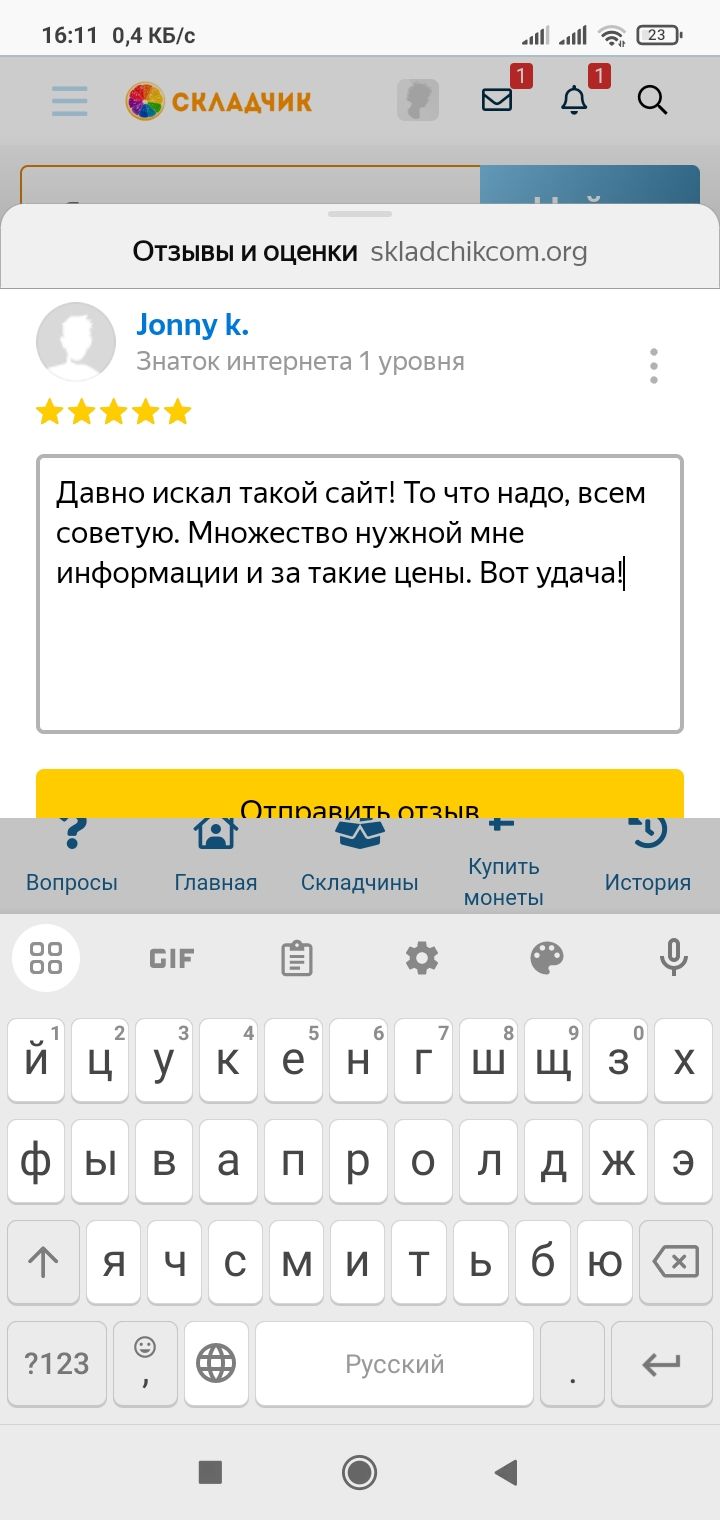Image resolution: width=720 pixels, height=1520 pixels.
Task: Open the profile avatar in the header
Action: pos(418,100)
